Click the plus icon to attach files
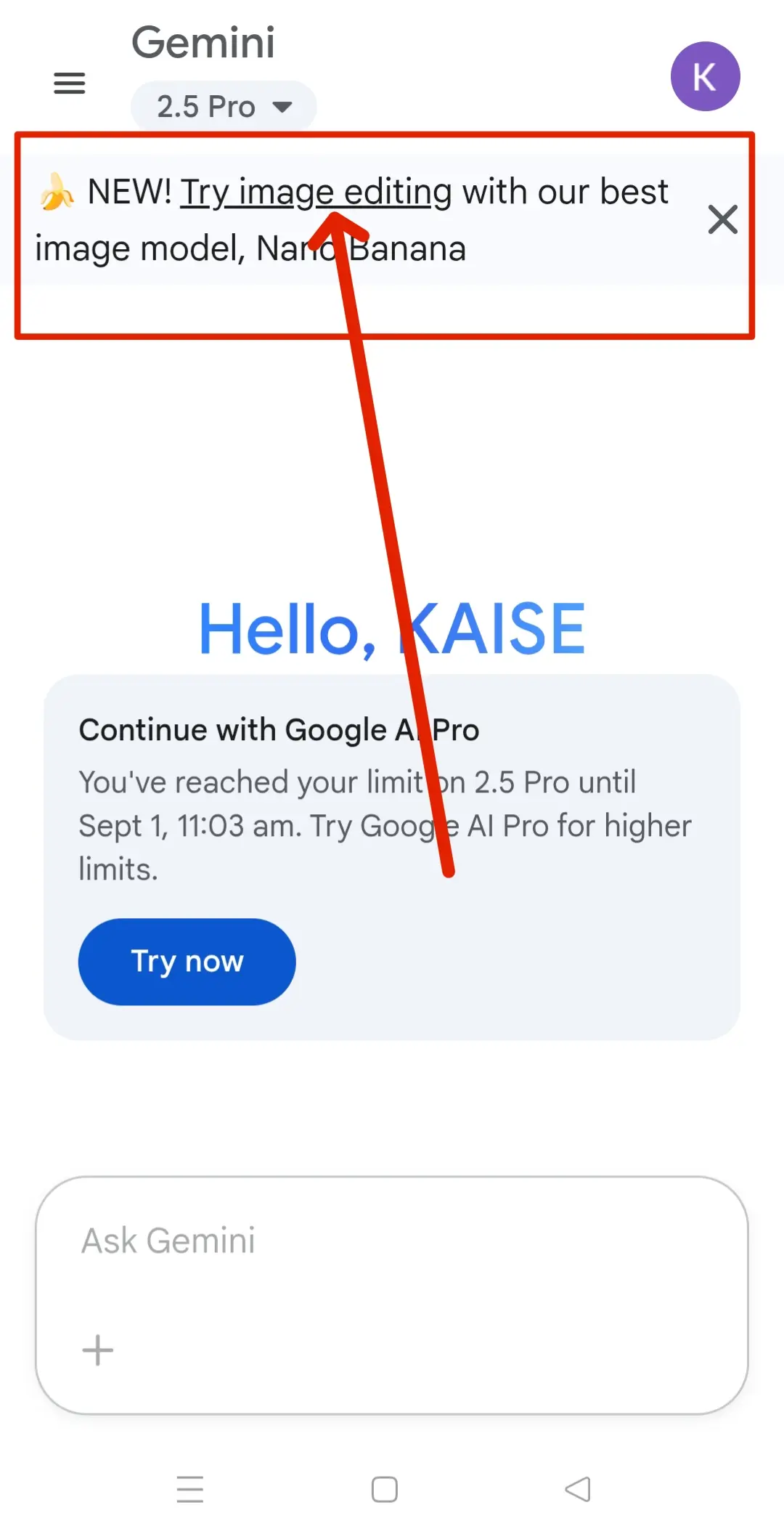Screen dimensions: 784x1537 97,1350
